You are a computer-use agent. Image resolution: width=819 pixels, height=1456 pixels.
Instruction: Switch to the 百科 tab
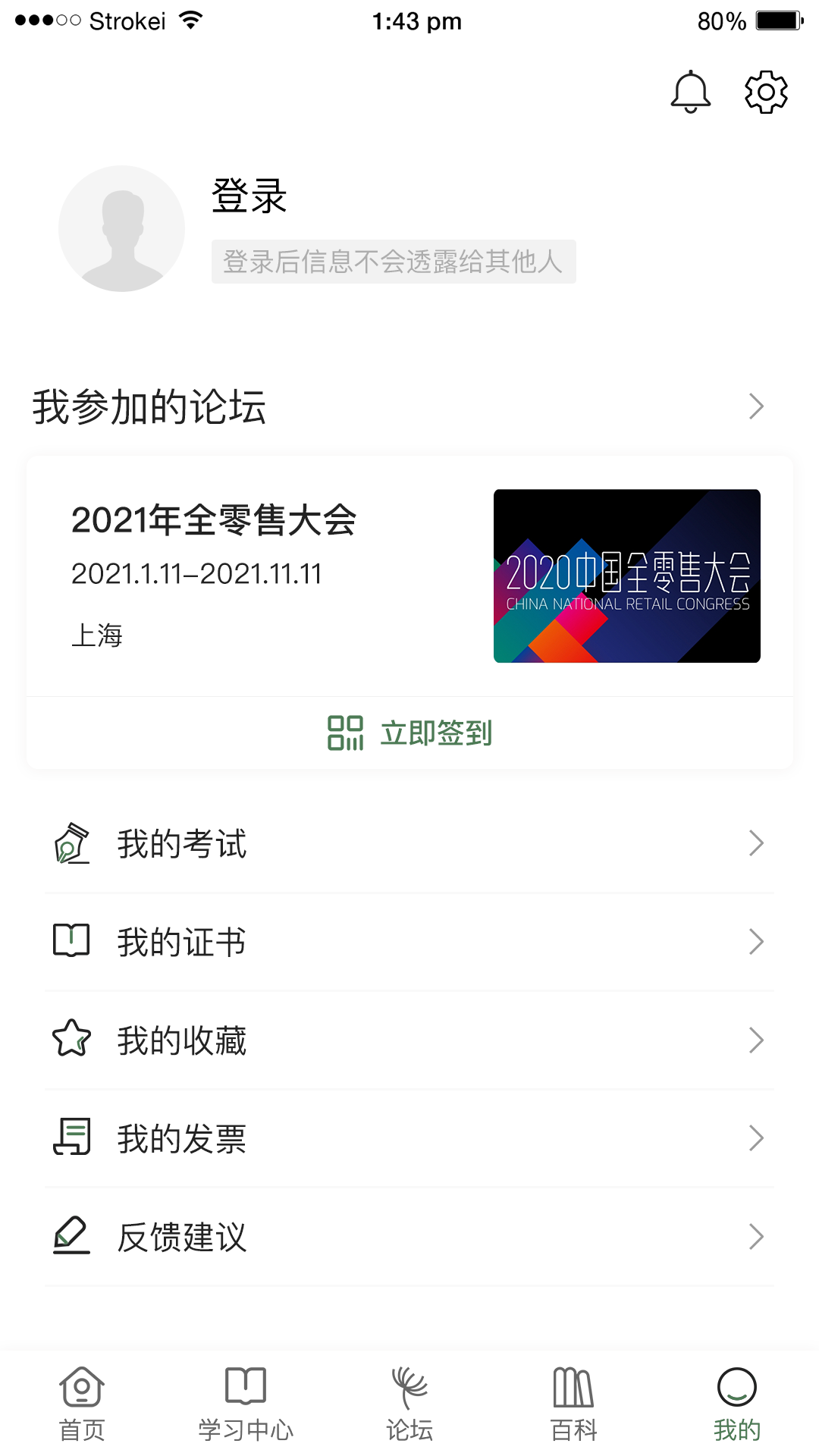point(573,1404)
